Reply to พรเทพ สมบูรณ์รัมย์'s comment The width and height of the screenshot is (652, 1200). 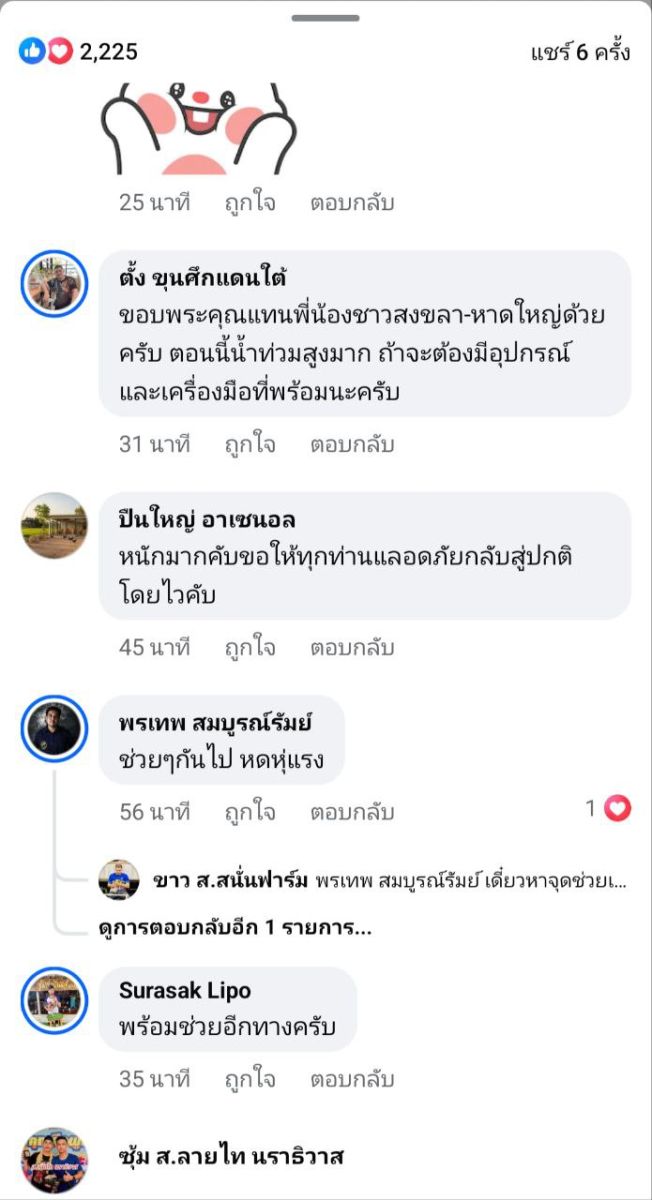[x=351, y=811]
